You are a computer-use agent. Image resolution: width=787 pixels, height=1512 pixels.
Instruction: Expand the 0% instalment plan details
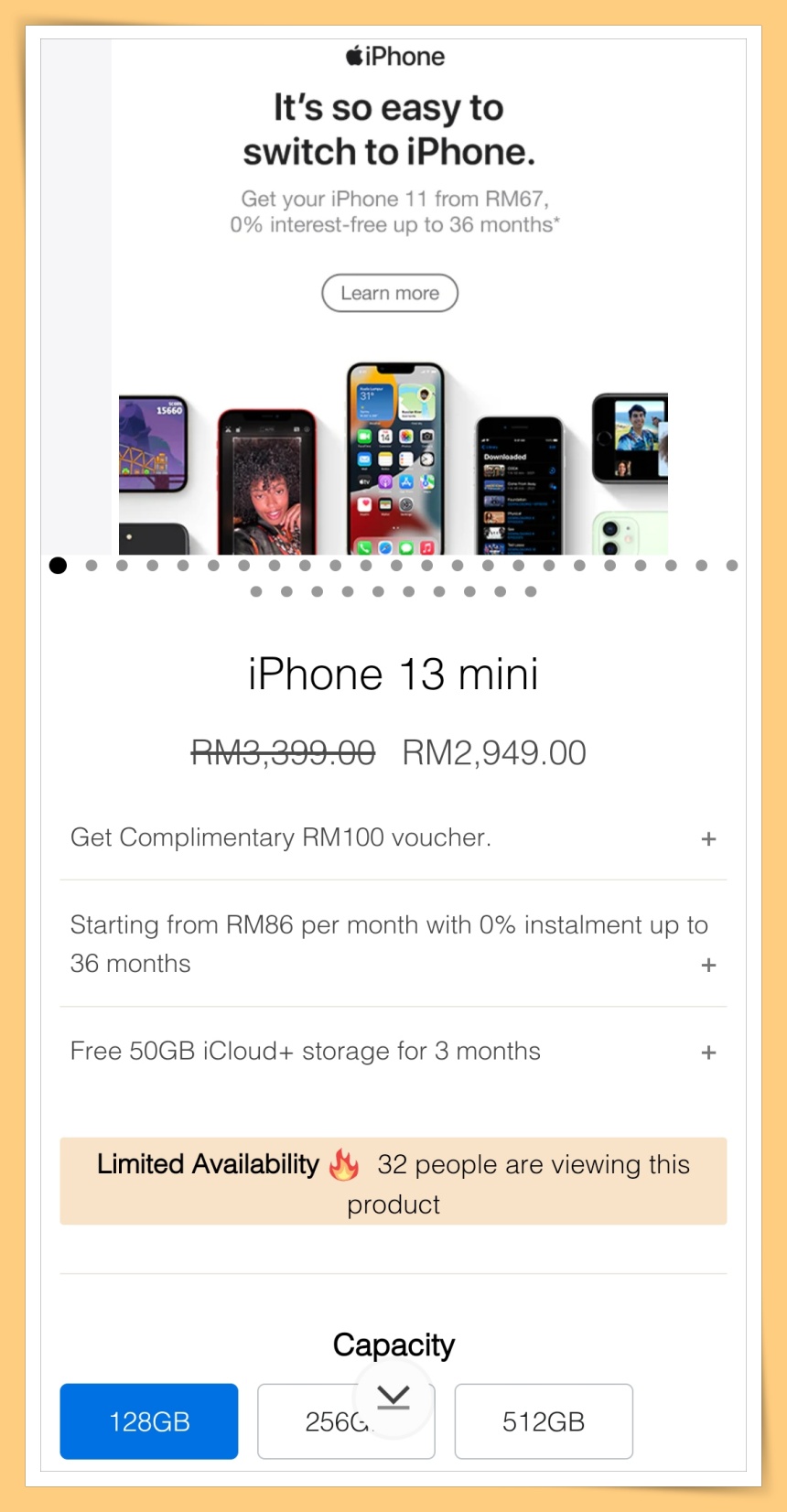click(707, 965)
